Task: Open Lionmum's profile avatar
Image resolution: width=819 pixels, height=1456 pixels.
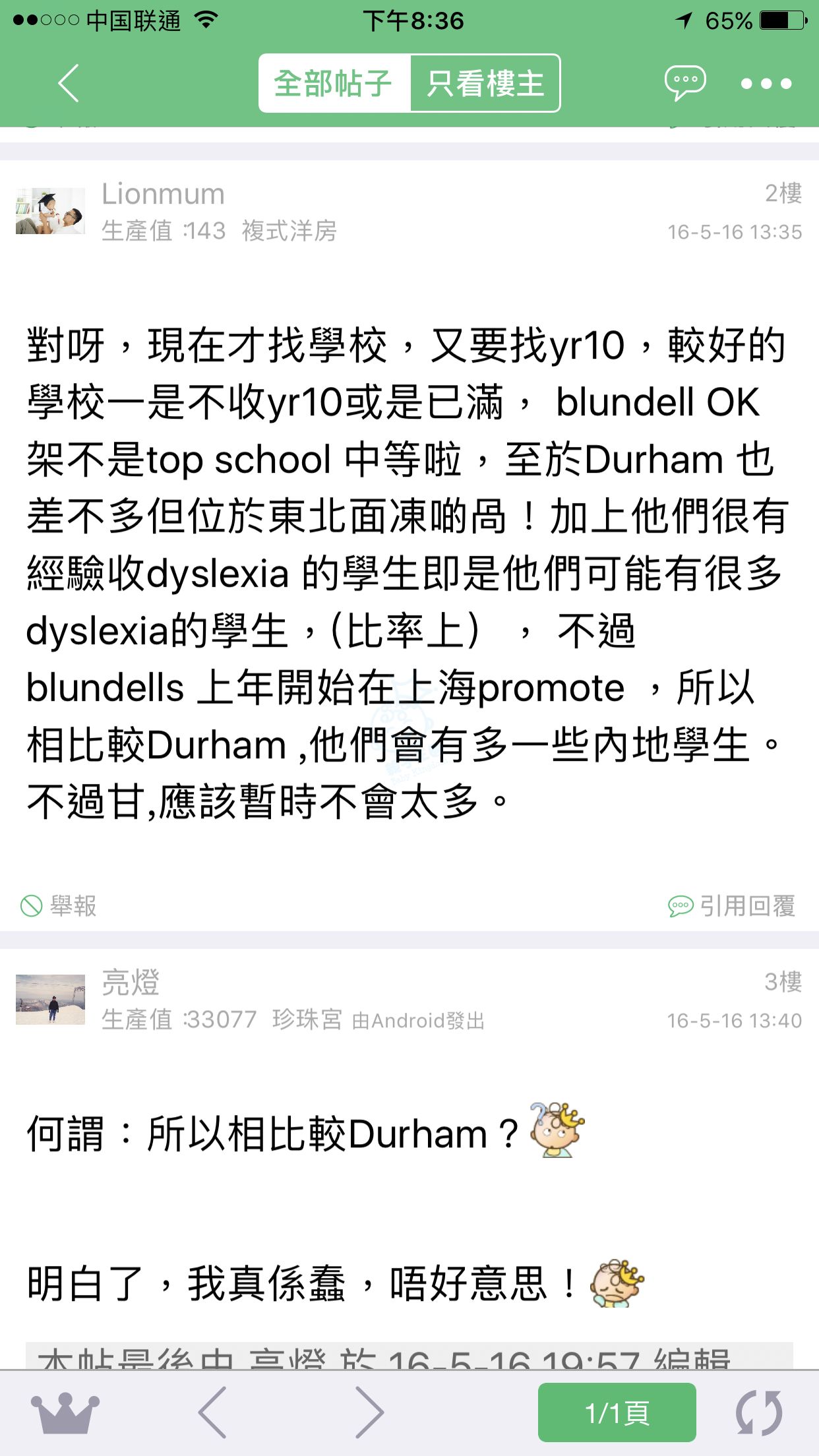Action: 50,211
